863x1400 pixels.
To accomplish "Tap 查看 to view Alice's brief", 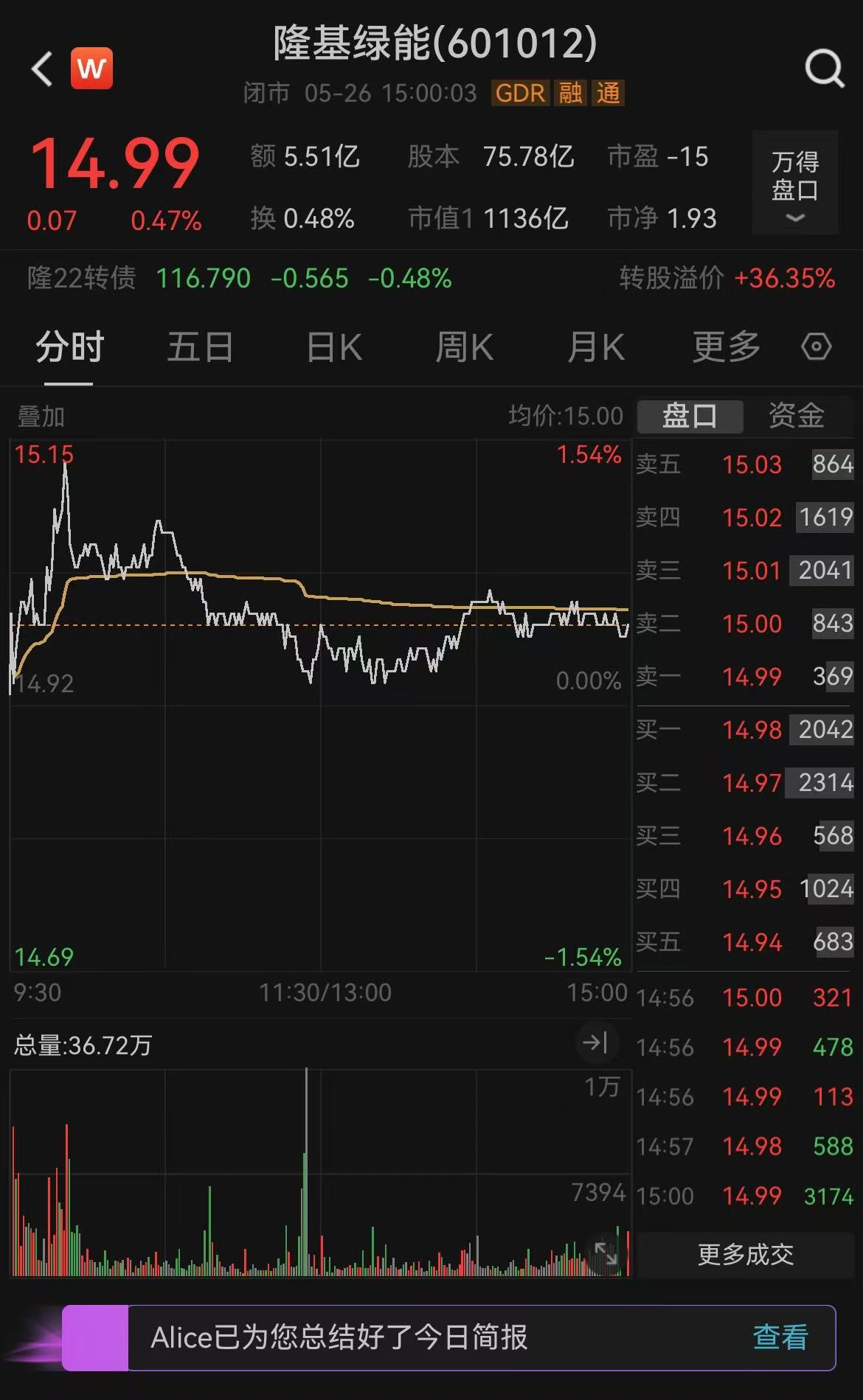I will click(x=780, y=1337).
